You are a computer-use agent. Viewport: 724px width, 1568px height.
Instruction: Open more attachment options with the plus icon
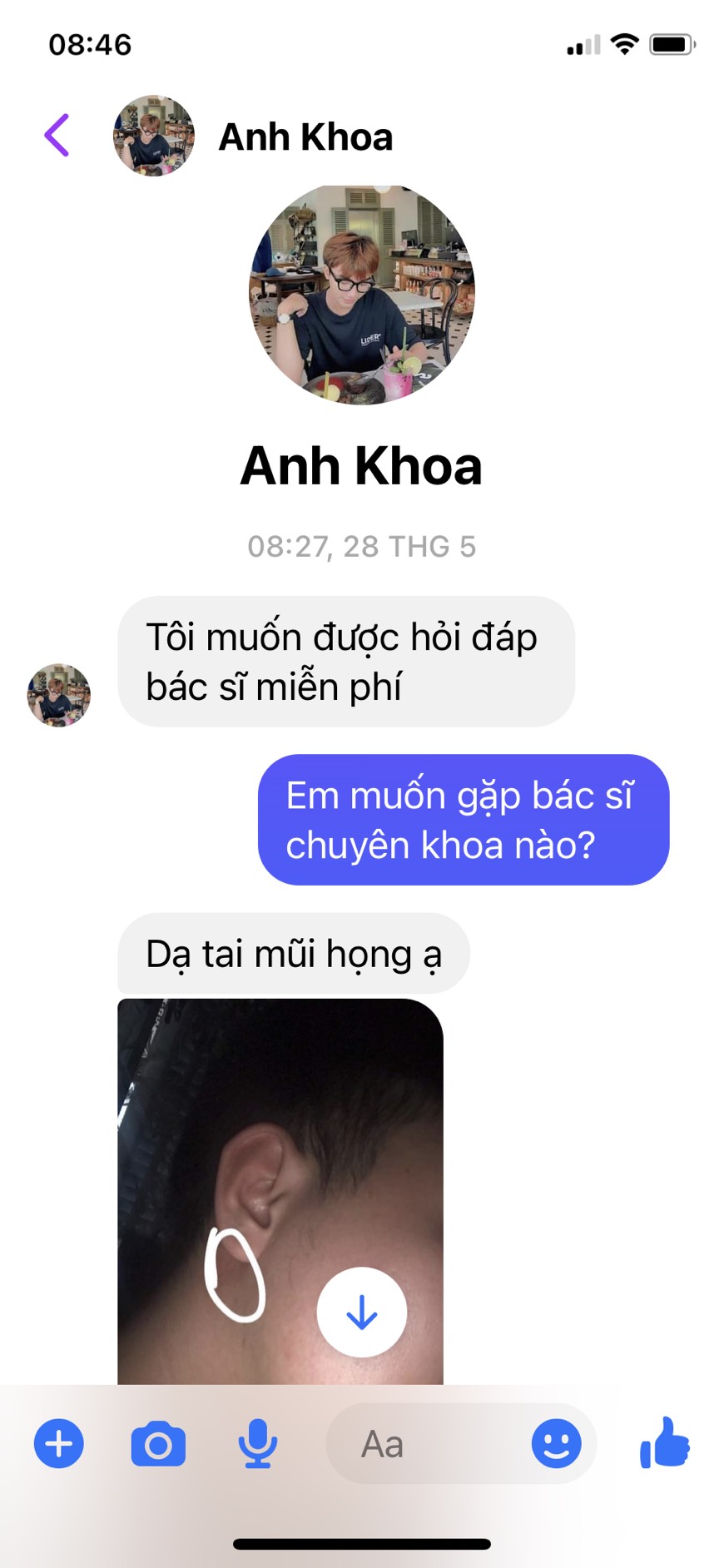[x=59, y=1443]
